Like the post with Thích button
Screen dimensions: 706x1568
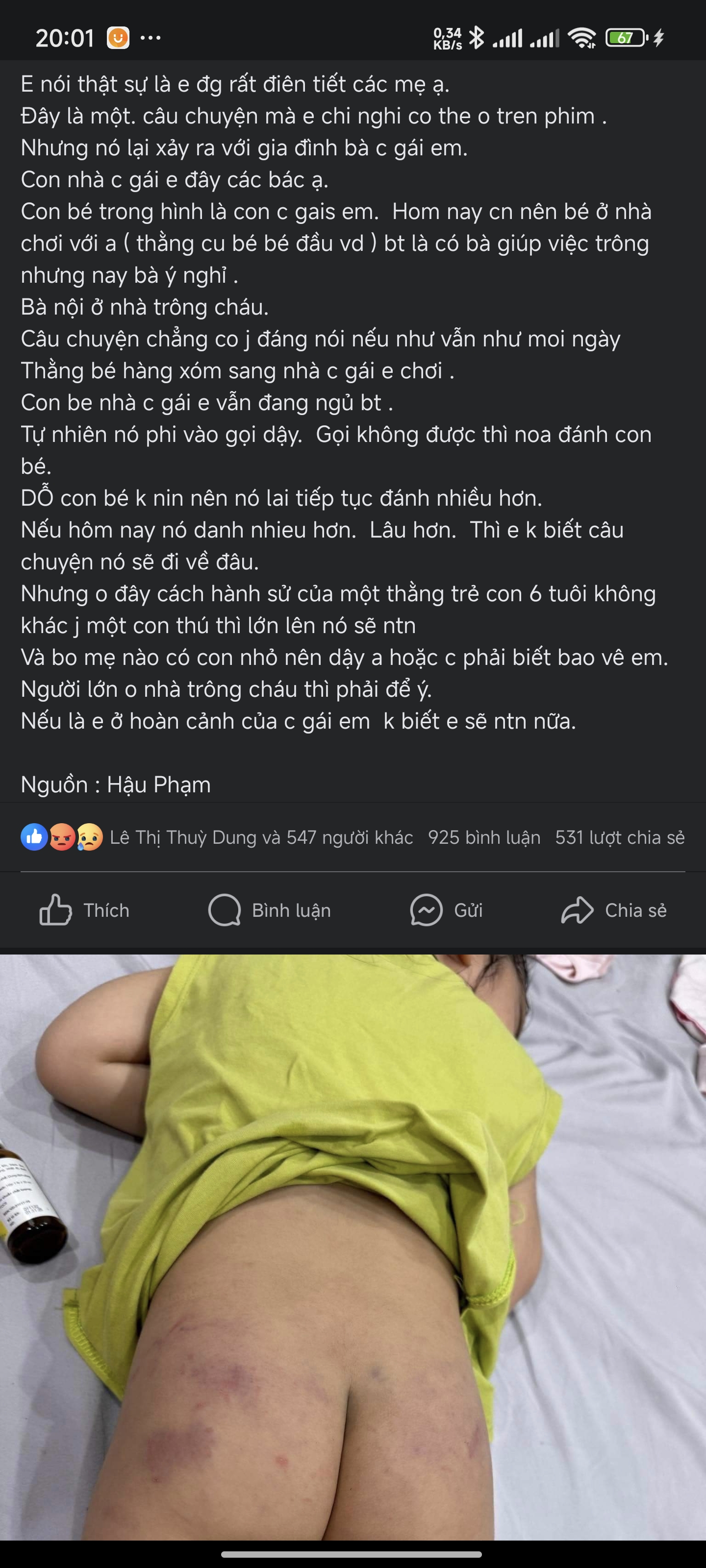click(85, 910)
